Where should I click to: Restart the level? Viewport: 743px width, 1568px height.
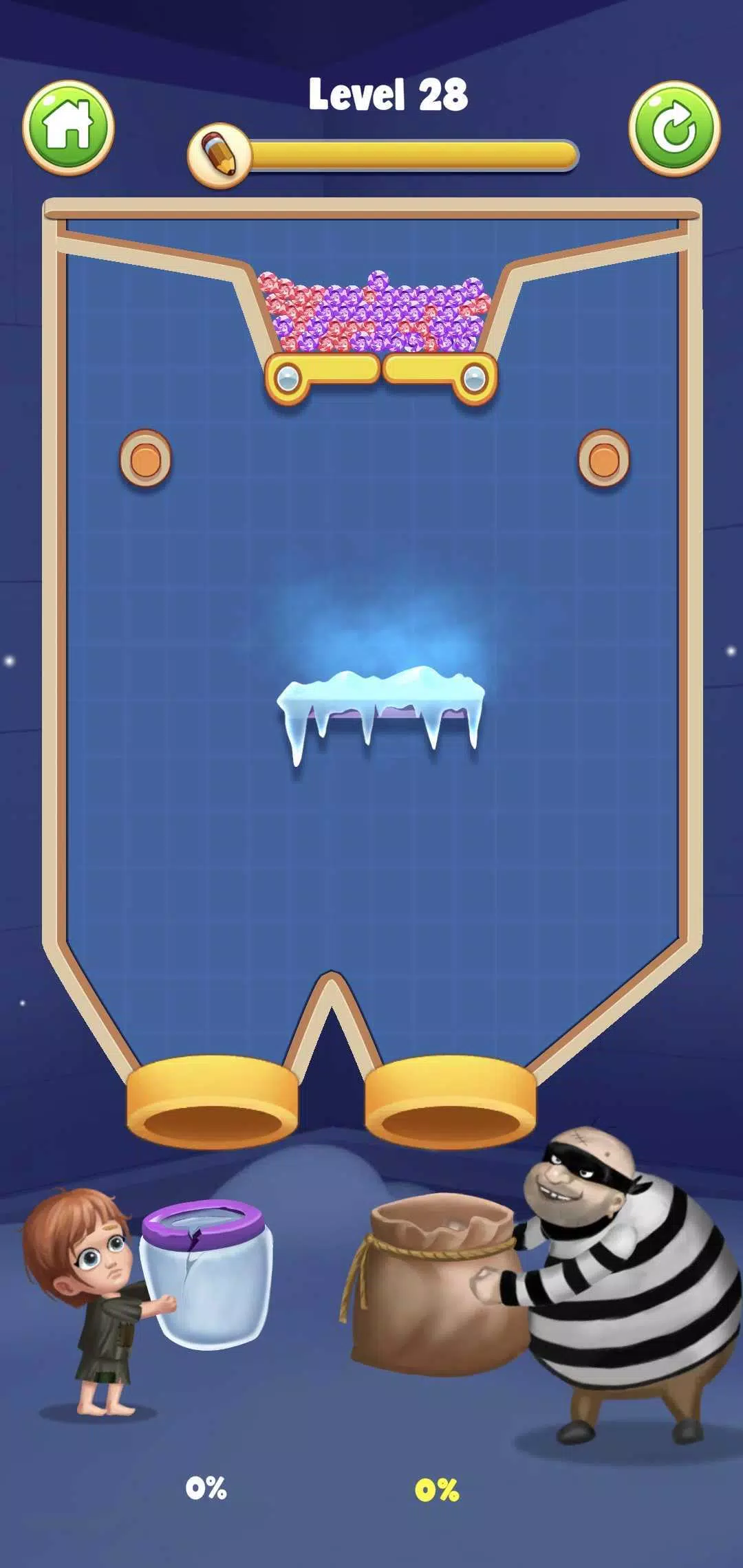point(674,129)
